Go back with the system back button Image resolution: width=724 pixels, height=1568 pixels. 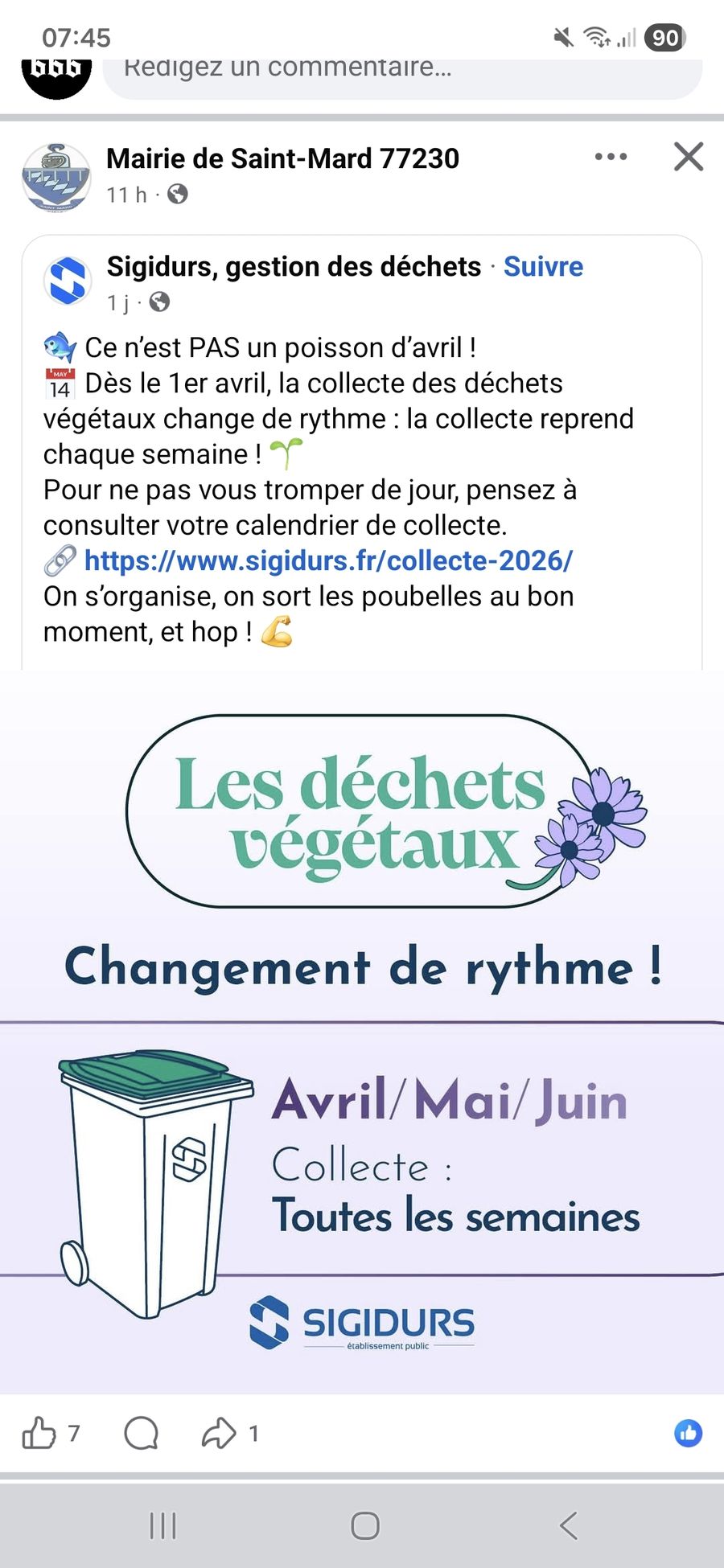point(568,1525)
